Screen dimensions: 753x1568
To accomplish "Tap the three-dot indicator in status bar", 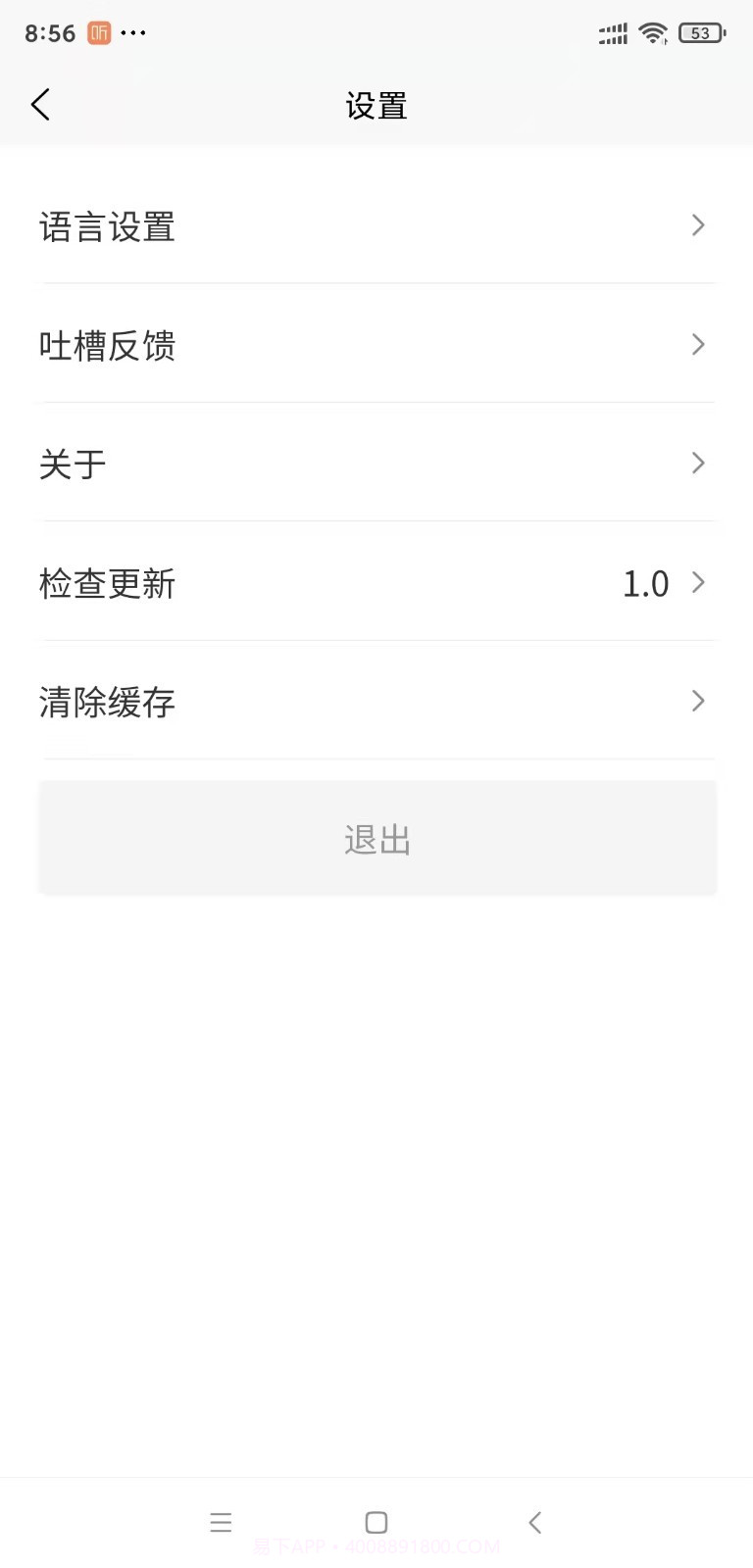I will click(134, 32).
